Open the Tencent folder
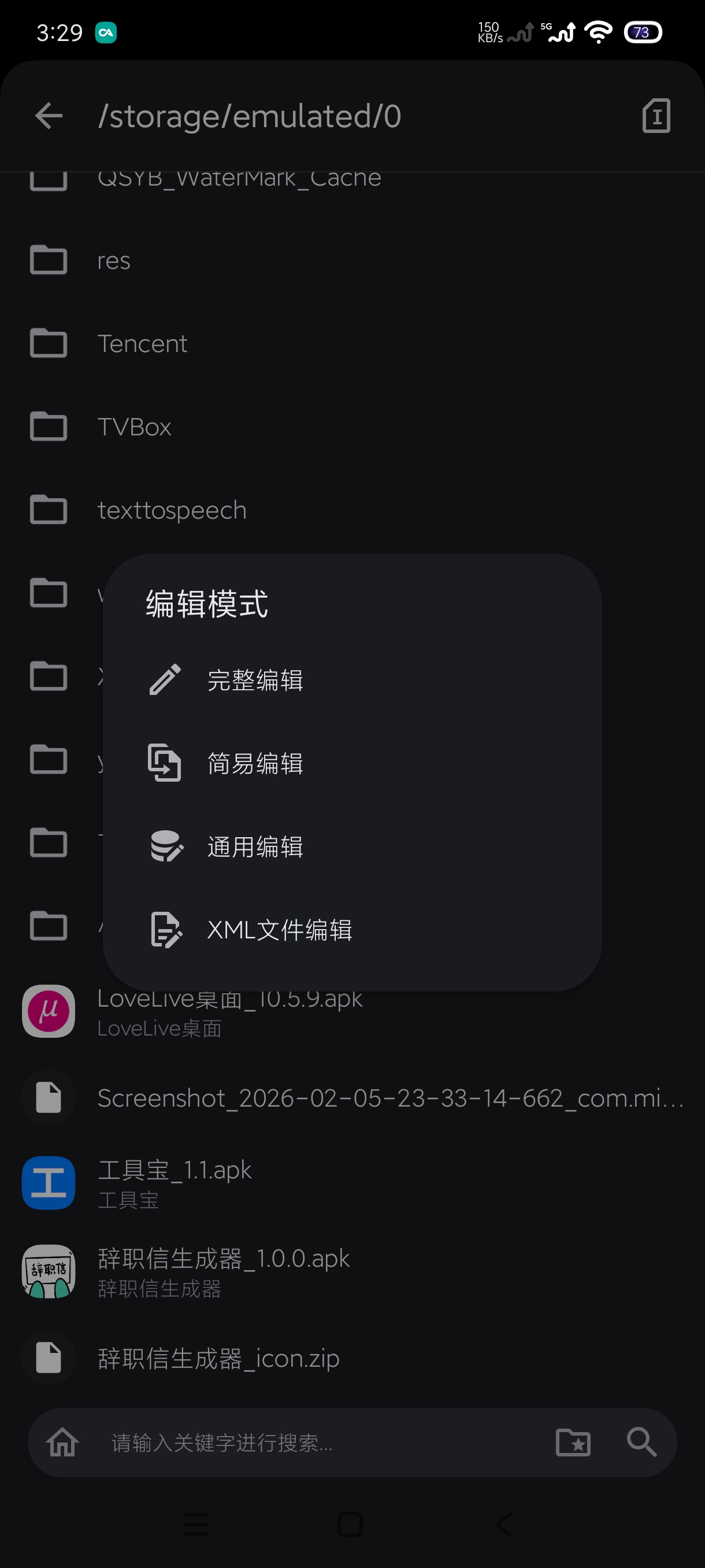This screenshot has height=1568, width=705. tap(142, 343)
